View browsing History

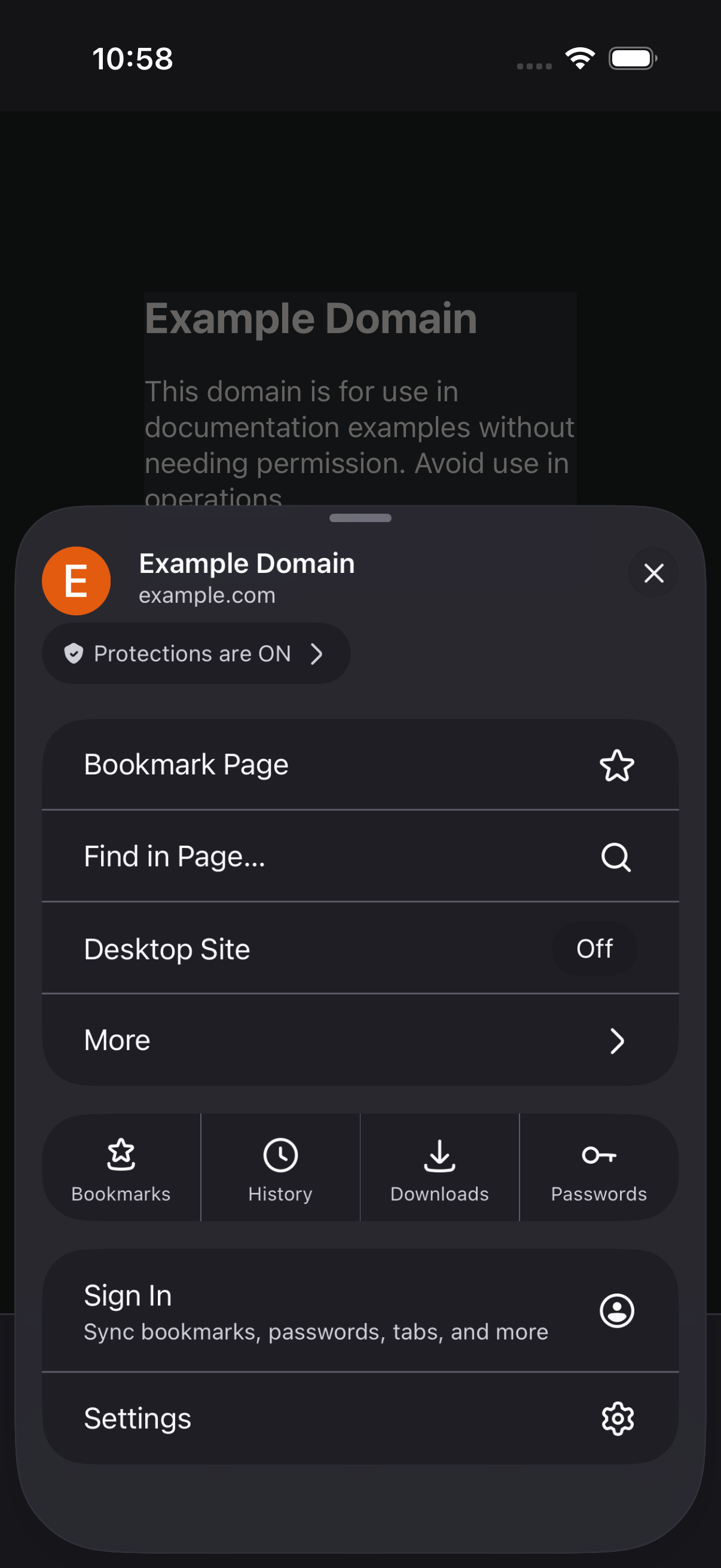click(280, 1167)
